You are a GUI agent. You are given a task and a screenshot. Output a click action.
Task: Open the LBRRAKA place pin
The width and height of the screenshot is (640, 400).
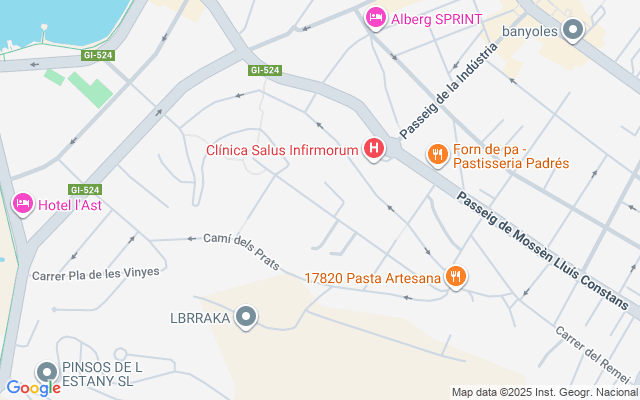[x=246, y=318]
